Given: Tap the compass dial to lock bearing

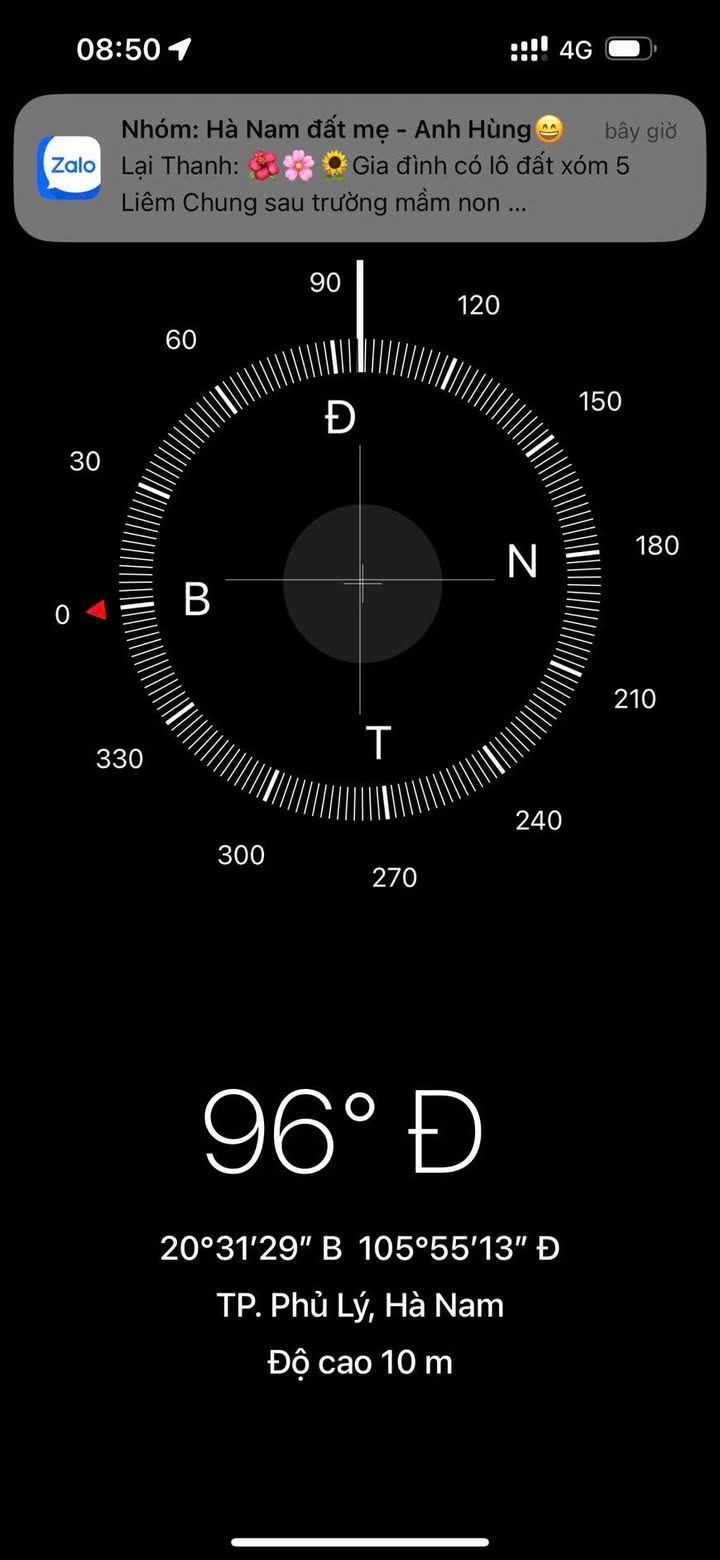Looking at the screenshot, I should 360,580.
